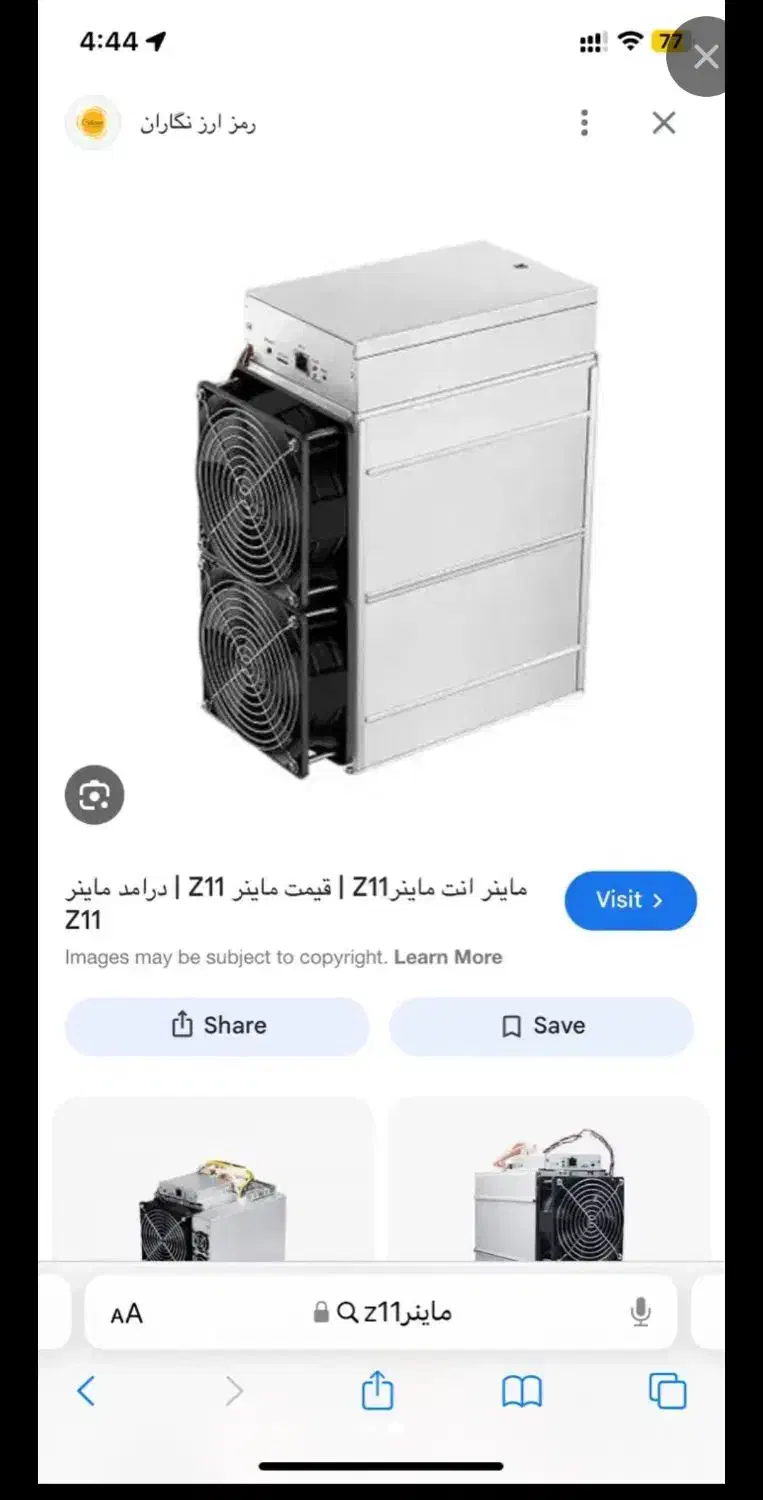Viewport: 763px width, 1500px height.
Task: Search this image with Google Lens
Action: [94, 795]
